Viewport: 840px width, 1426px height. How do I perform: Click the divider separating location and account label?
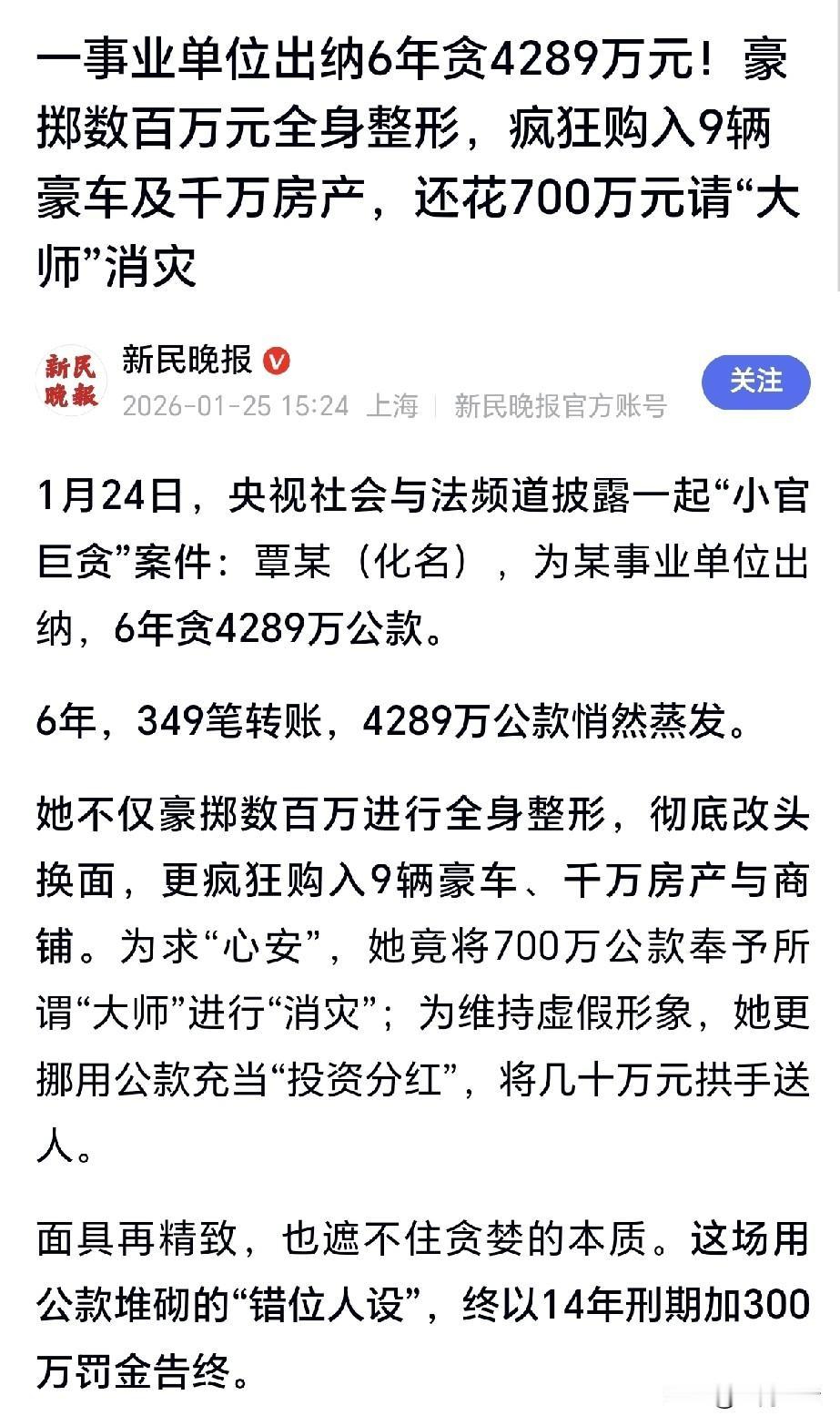tap(438, 407)
